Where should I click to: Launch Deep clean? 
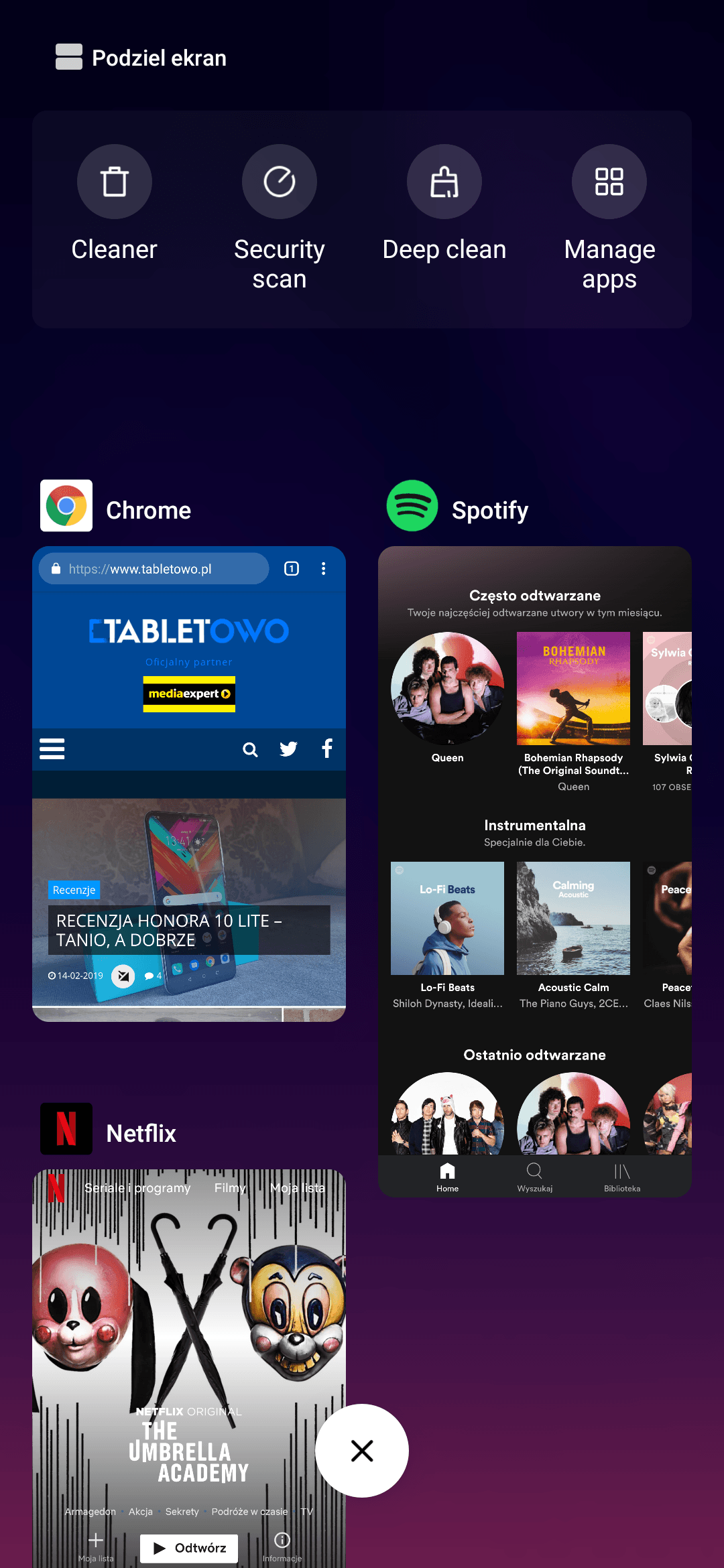tap(444, 204)
